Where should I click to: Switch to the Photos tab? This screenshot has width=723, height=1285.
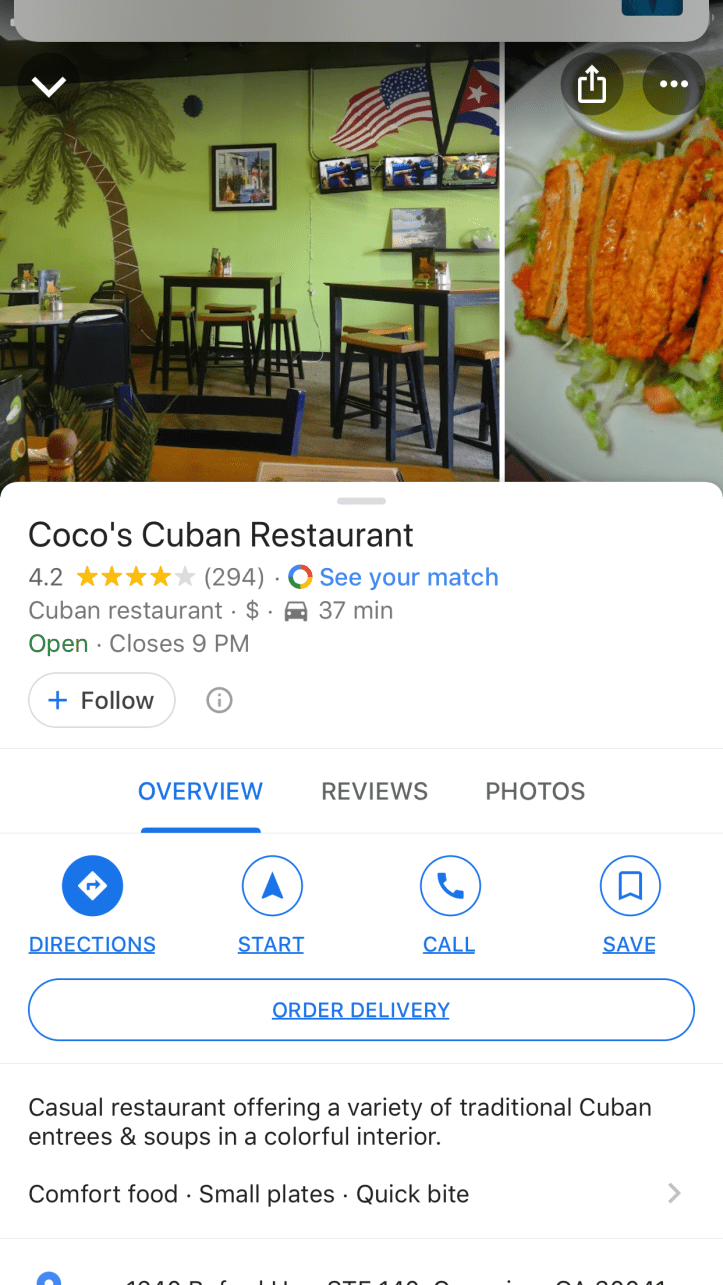coord(535,791)
